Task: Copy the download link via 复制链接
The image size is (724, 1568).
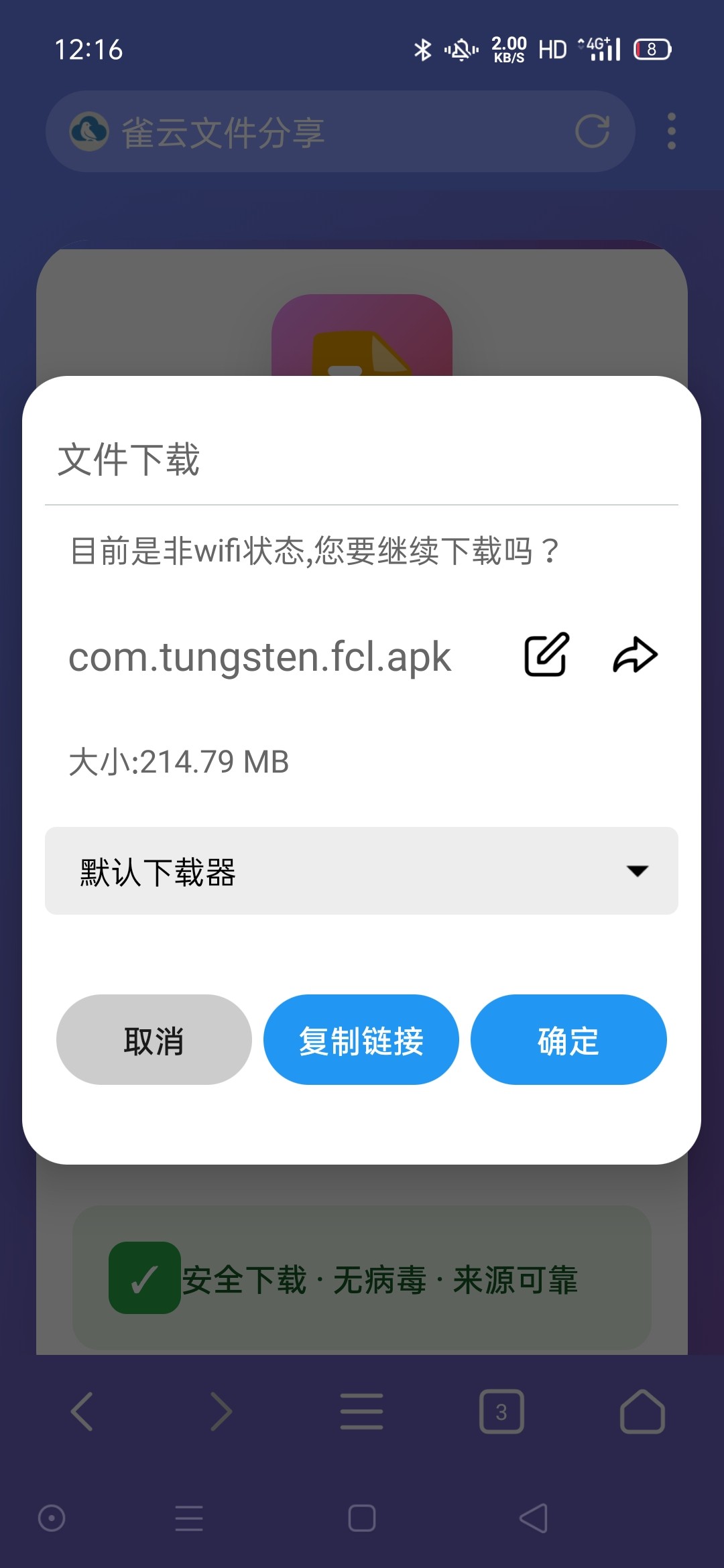Action: point(361,1039)
